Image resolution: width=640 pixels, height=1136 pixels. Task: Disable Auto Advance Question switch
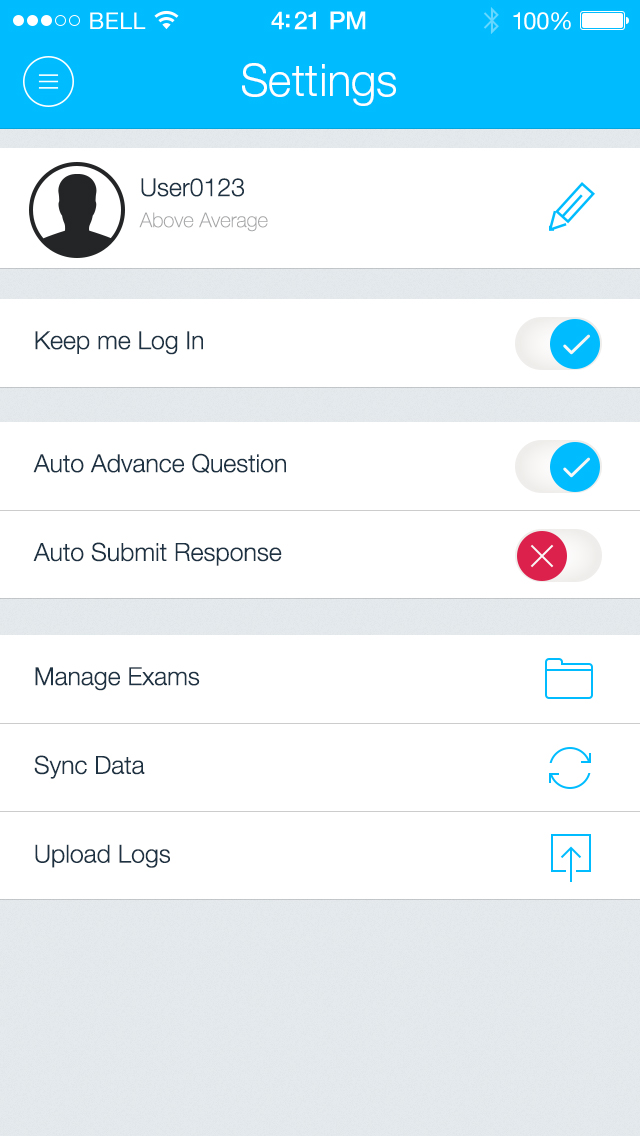tap(558, 467)
